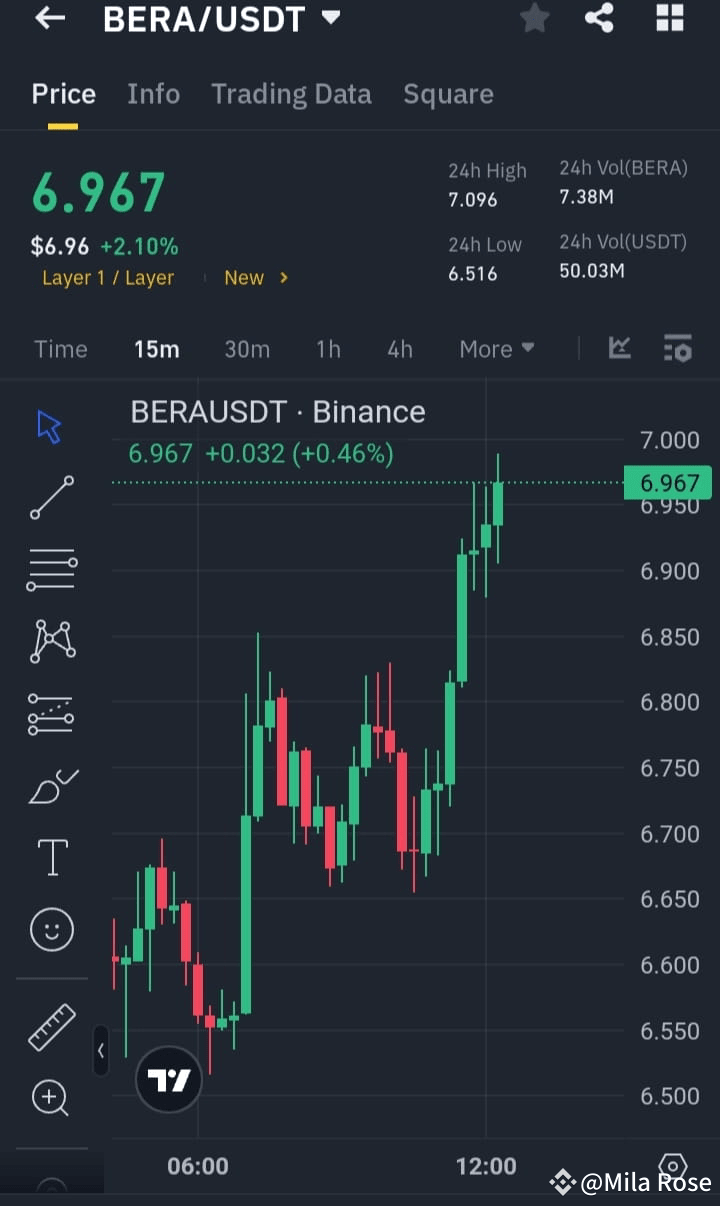The height and width of the screenshot is (1206, 720).
Task: Open the emoji sticker tool
Action: tap(50, 929)
